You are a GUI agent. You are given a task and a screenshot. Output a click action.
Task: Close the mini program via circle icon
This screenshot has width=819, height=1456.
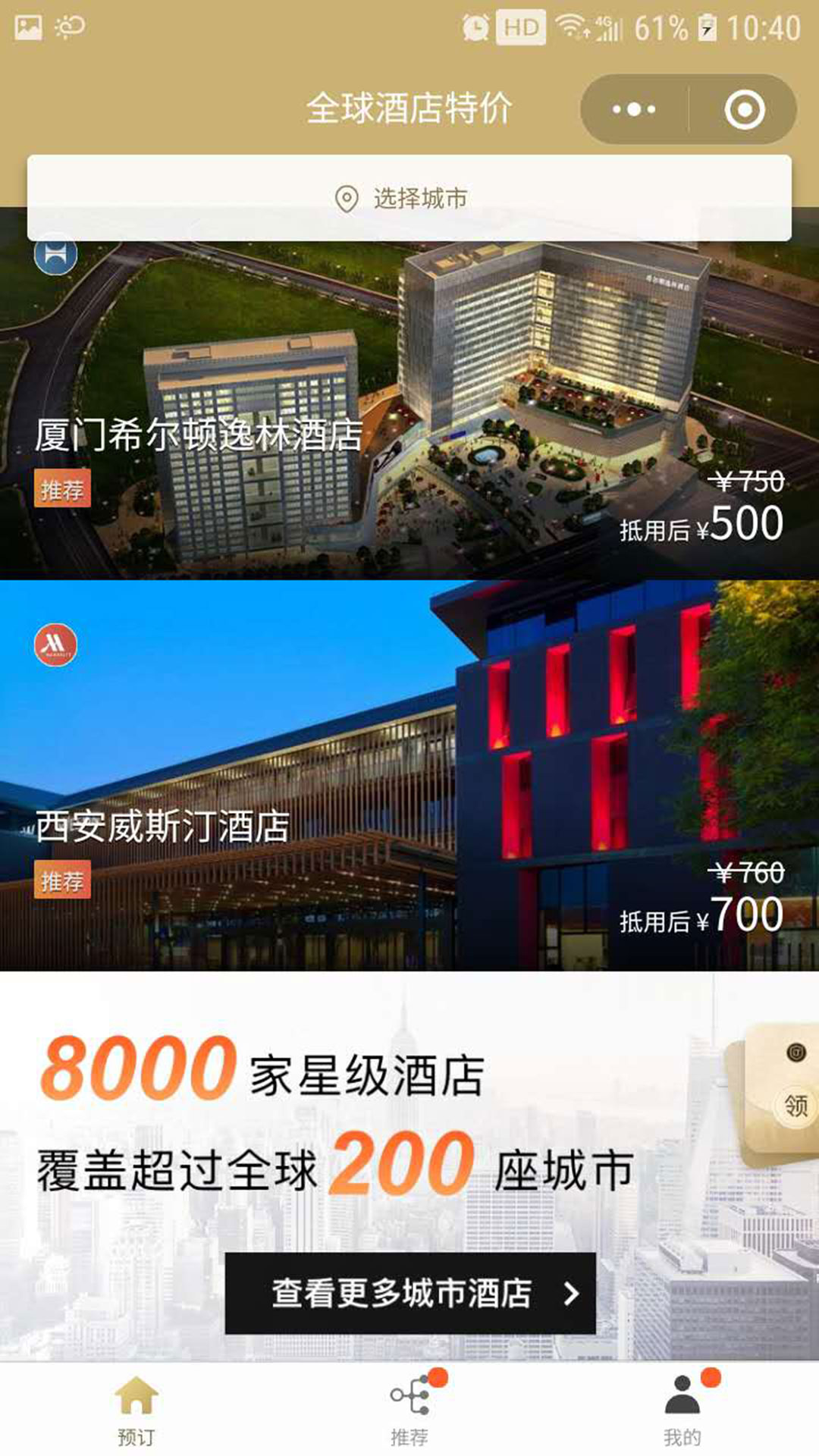pos(744,110)
